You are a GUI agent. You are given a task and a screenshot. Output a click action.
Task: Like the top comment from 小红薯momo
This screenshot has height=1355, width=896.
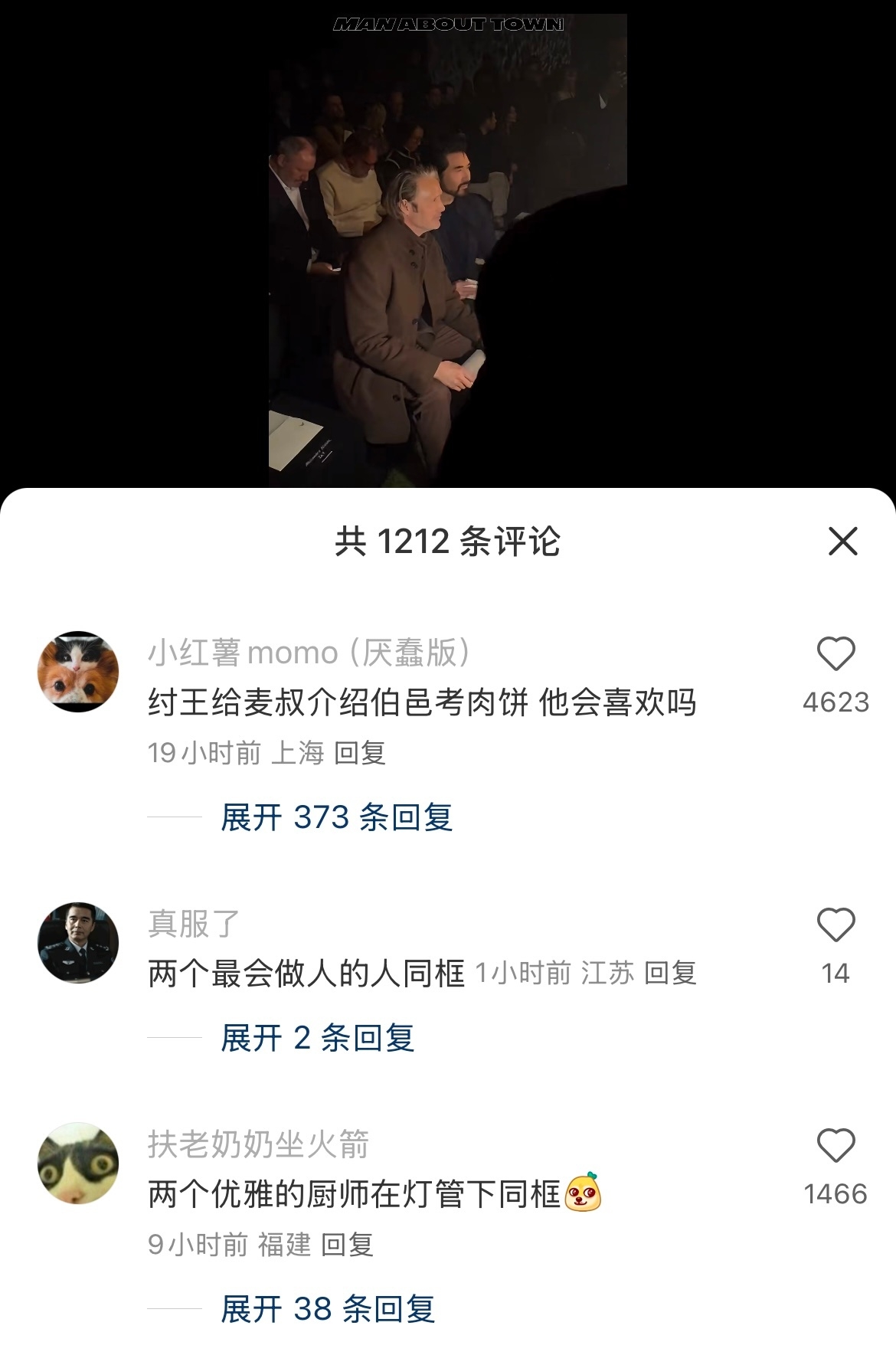point(838,655)
